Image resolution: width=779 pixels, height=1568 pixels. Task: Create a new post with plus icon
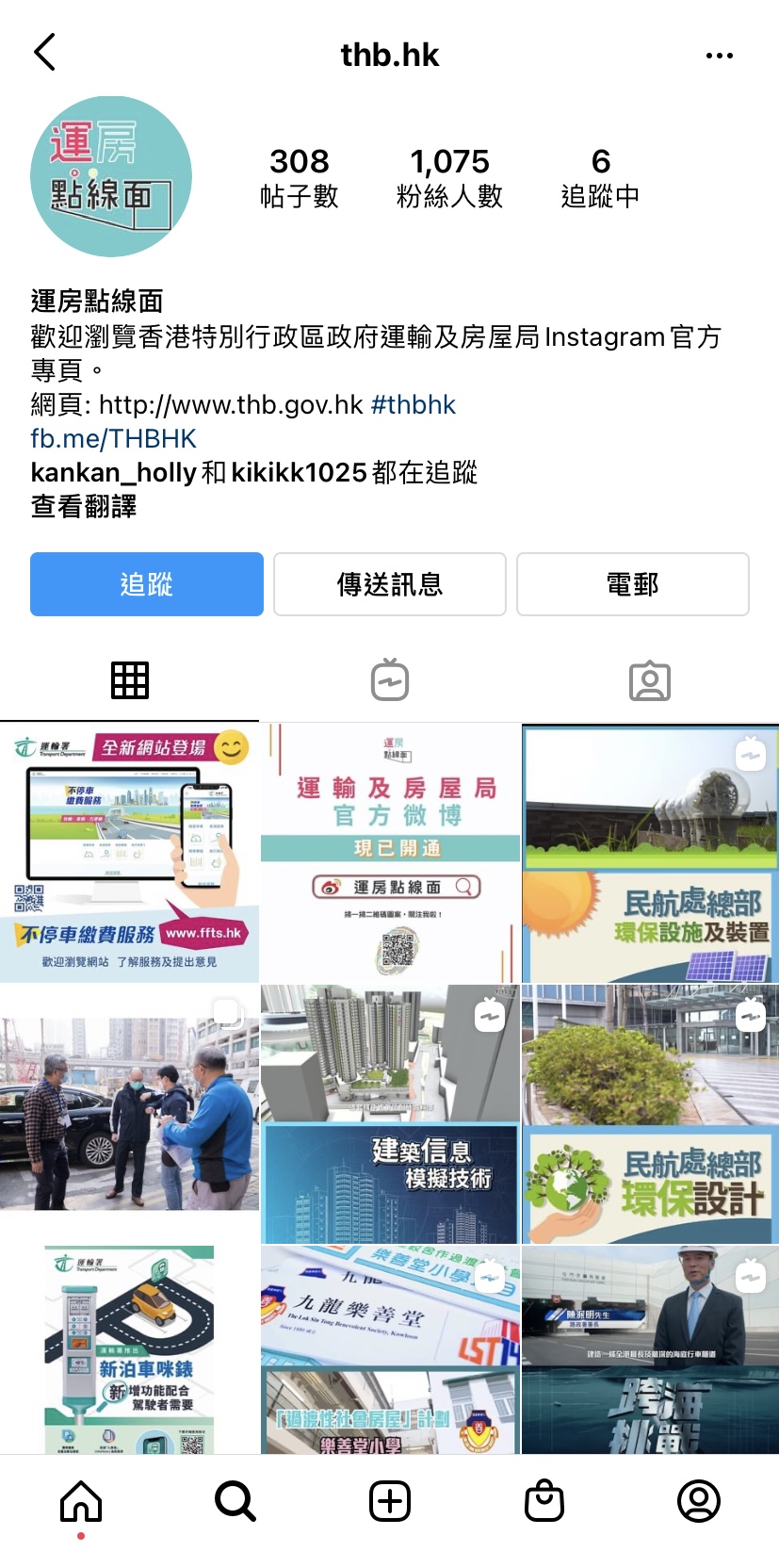pos(390,1500)
